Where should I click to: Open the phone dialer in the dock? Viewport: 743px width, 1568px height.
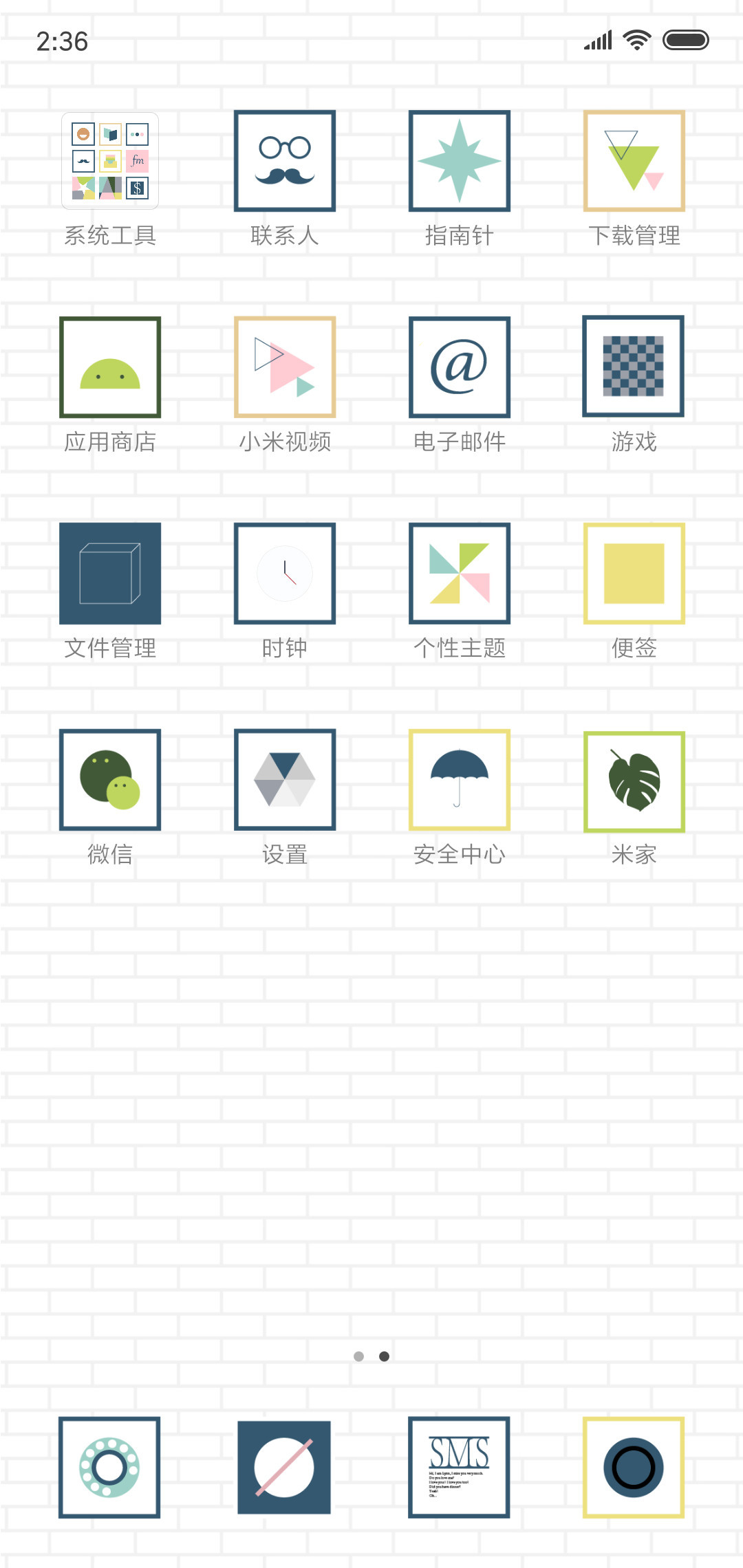pyautogui.click(x=109, y=1468)
